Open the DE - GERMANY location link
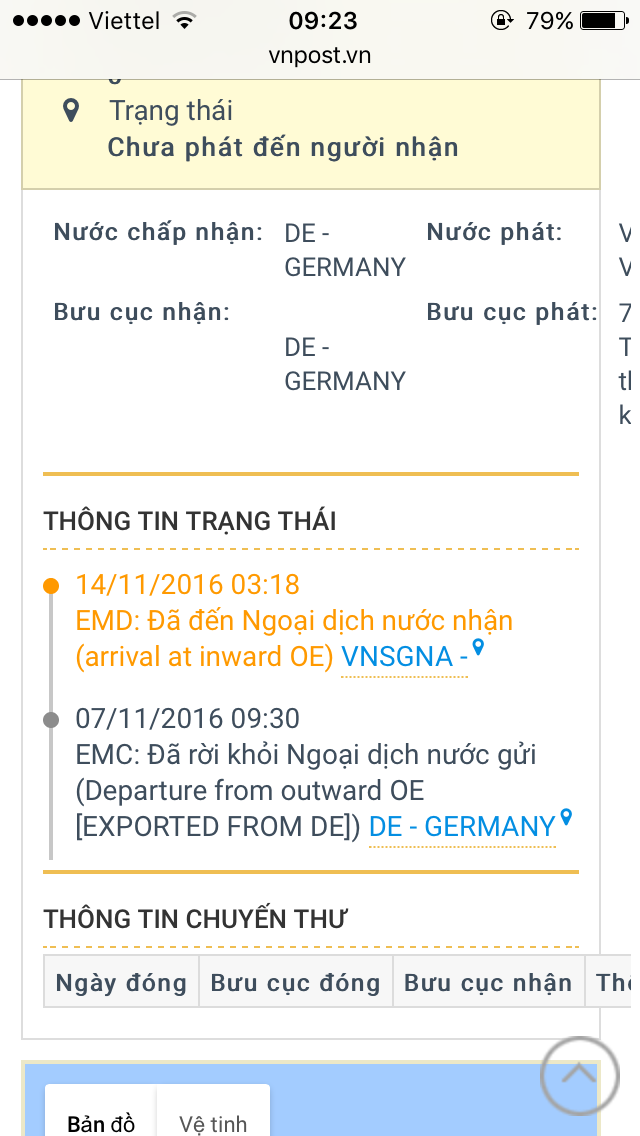640x1136 pixels. pos(462,826)
